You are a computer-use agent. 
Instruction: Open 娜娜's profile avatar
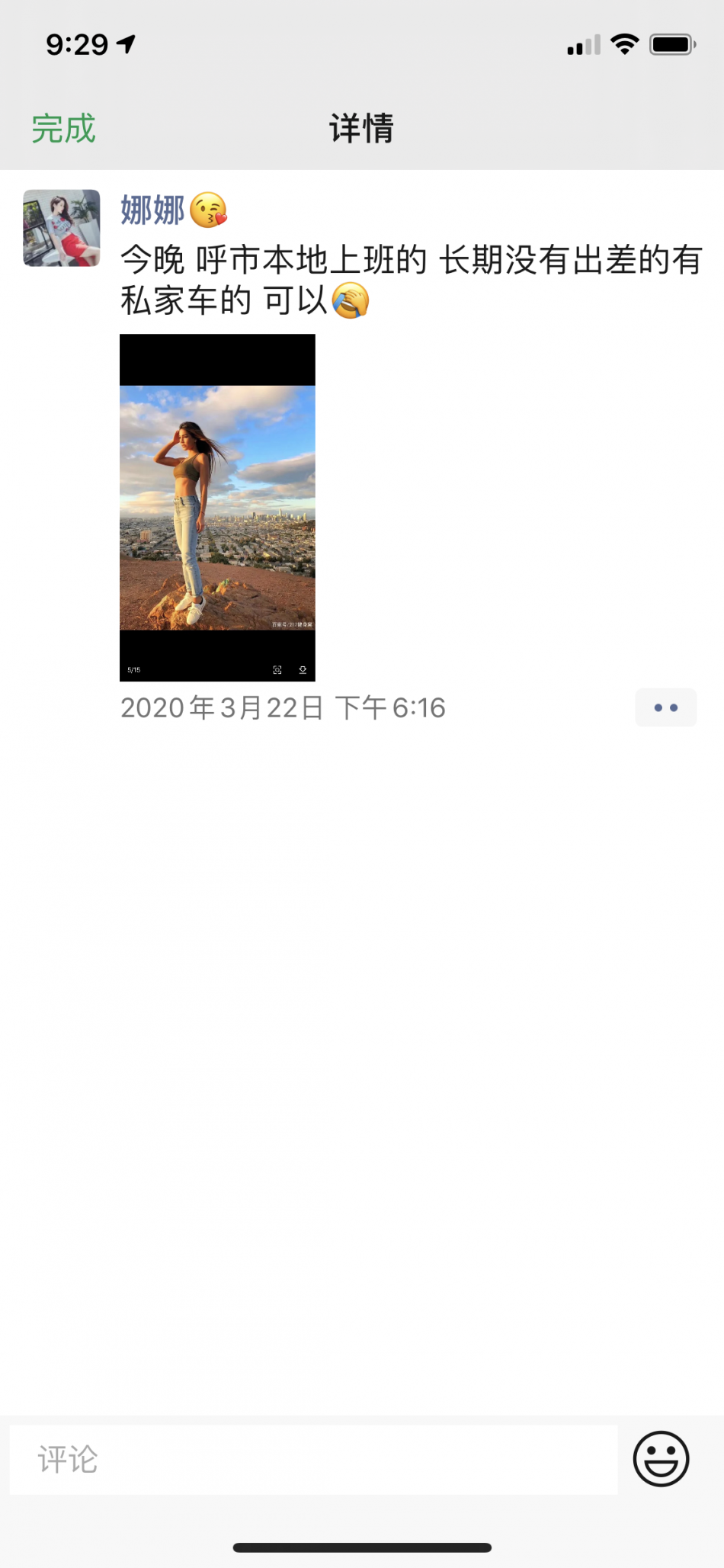click(62, 228)
